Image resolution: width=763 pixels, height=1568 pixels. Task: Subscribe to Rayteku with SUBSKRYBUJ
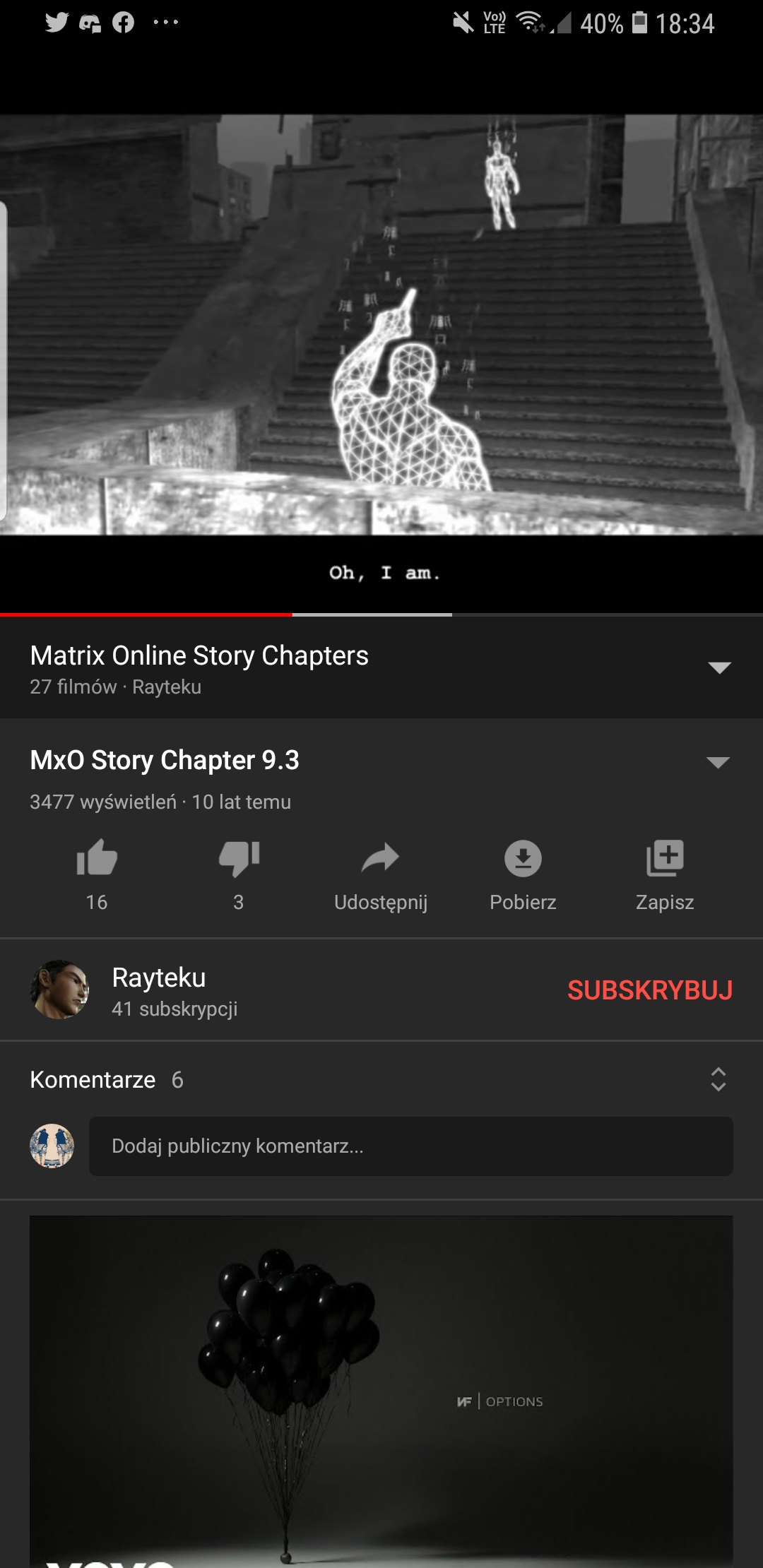(649, 990)
